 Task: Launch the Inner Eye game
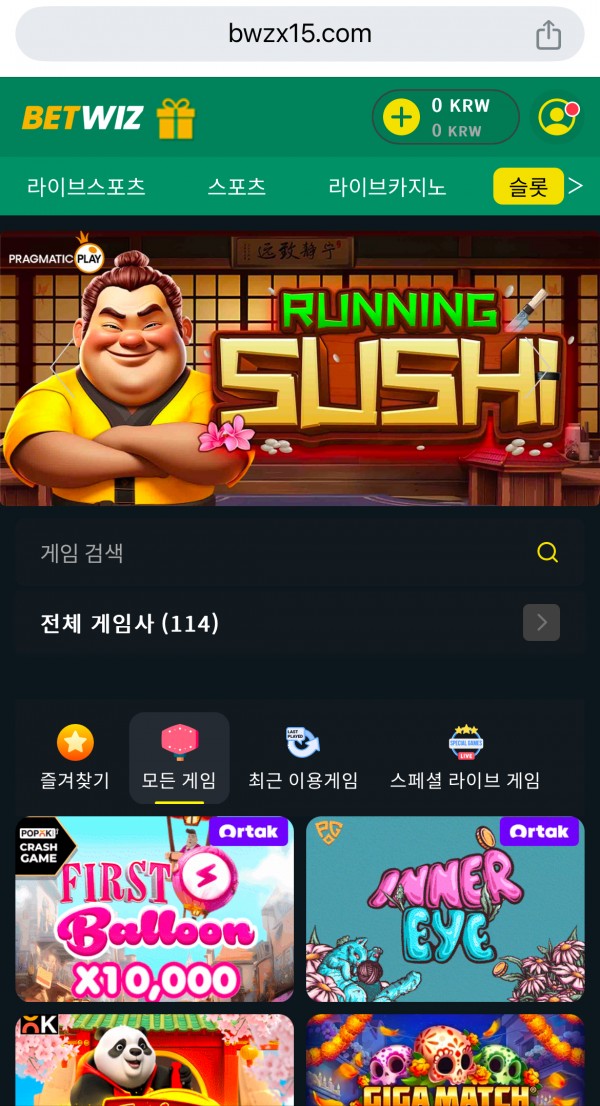pyautogui.click(x=445, y=908)
